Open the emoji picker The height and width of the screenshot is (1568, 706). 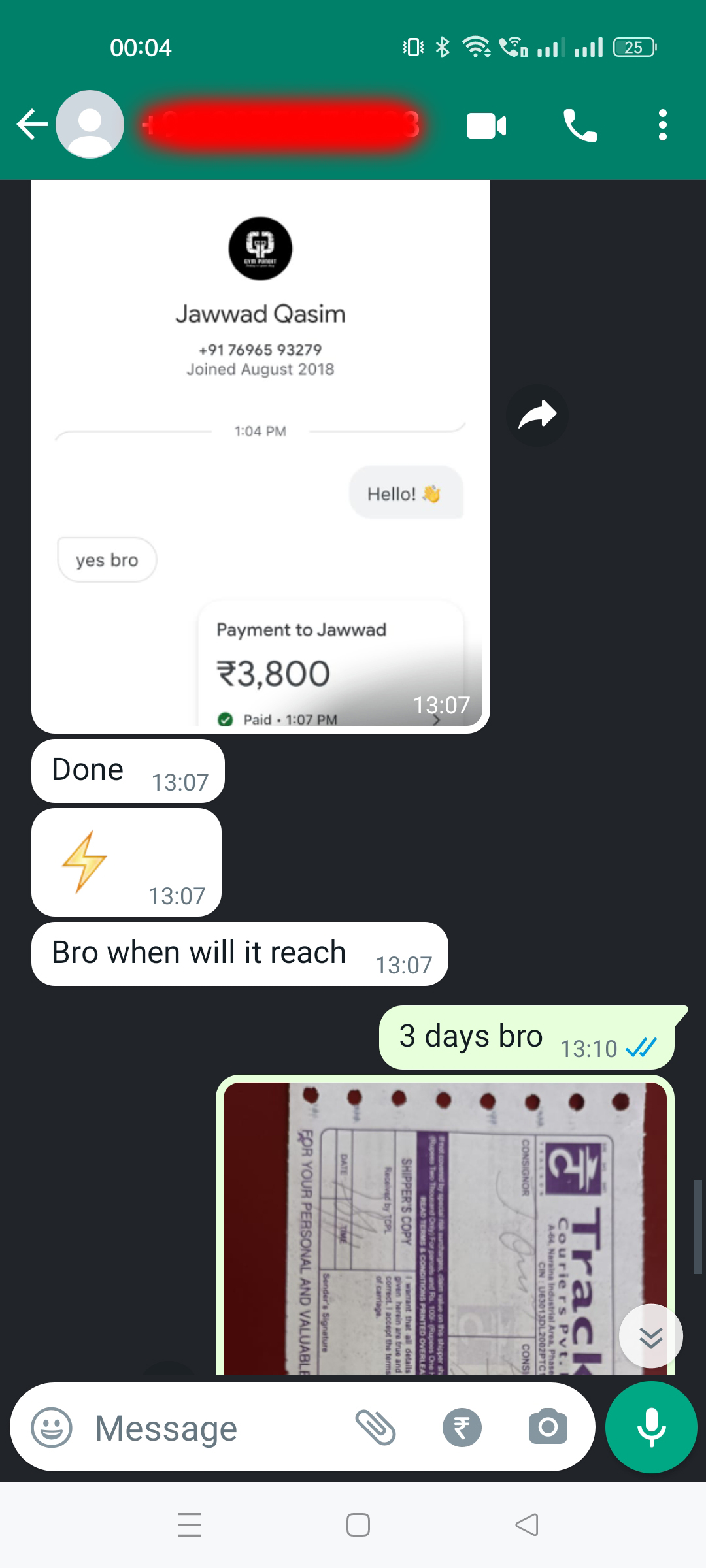(52, 1428)
